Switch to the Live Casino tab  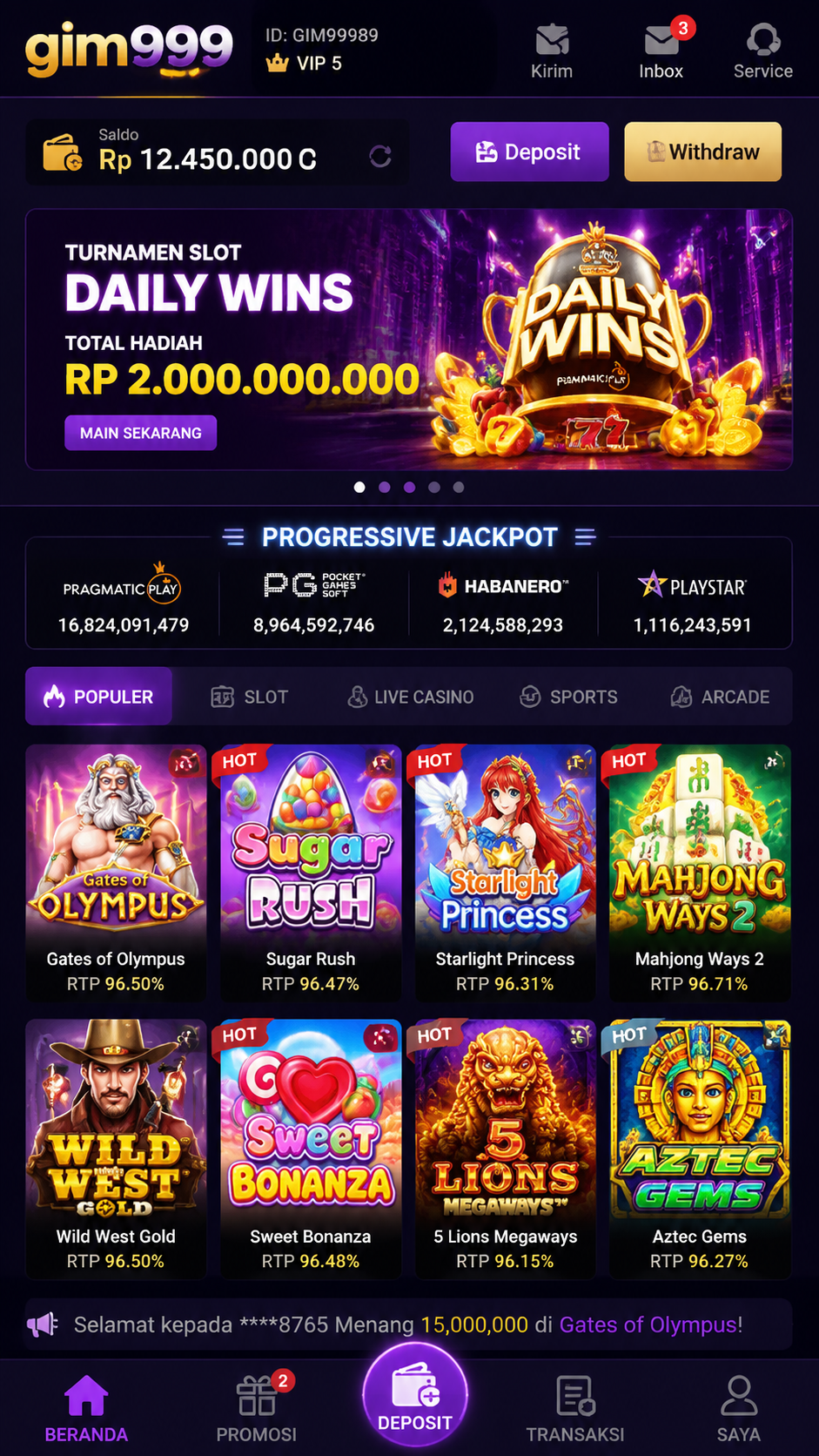click(411, 697)
